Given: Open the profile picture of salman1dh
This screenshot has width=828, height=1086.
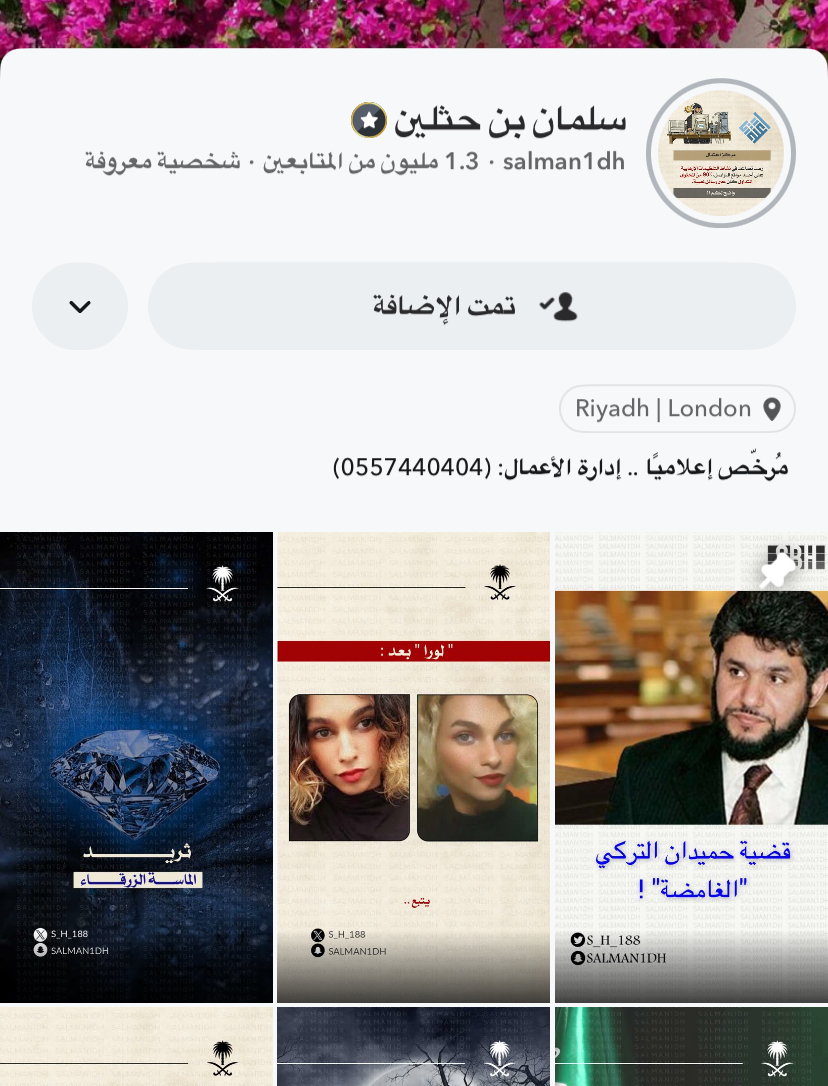Looking at the screenshot, I should tap(720, 153).
